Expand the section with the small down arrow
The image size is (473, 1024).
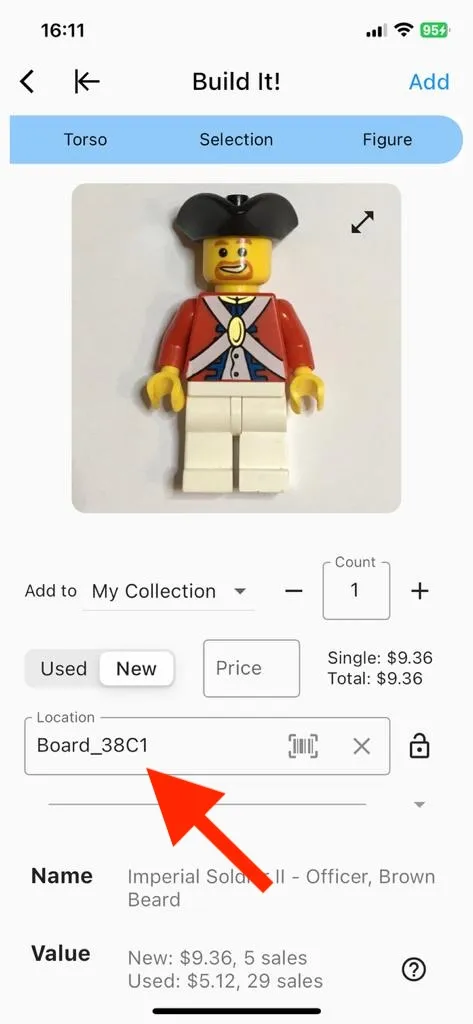(420, 805)
